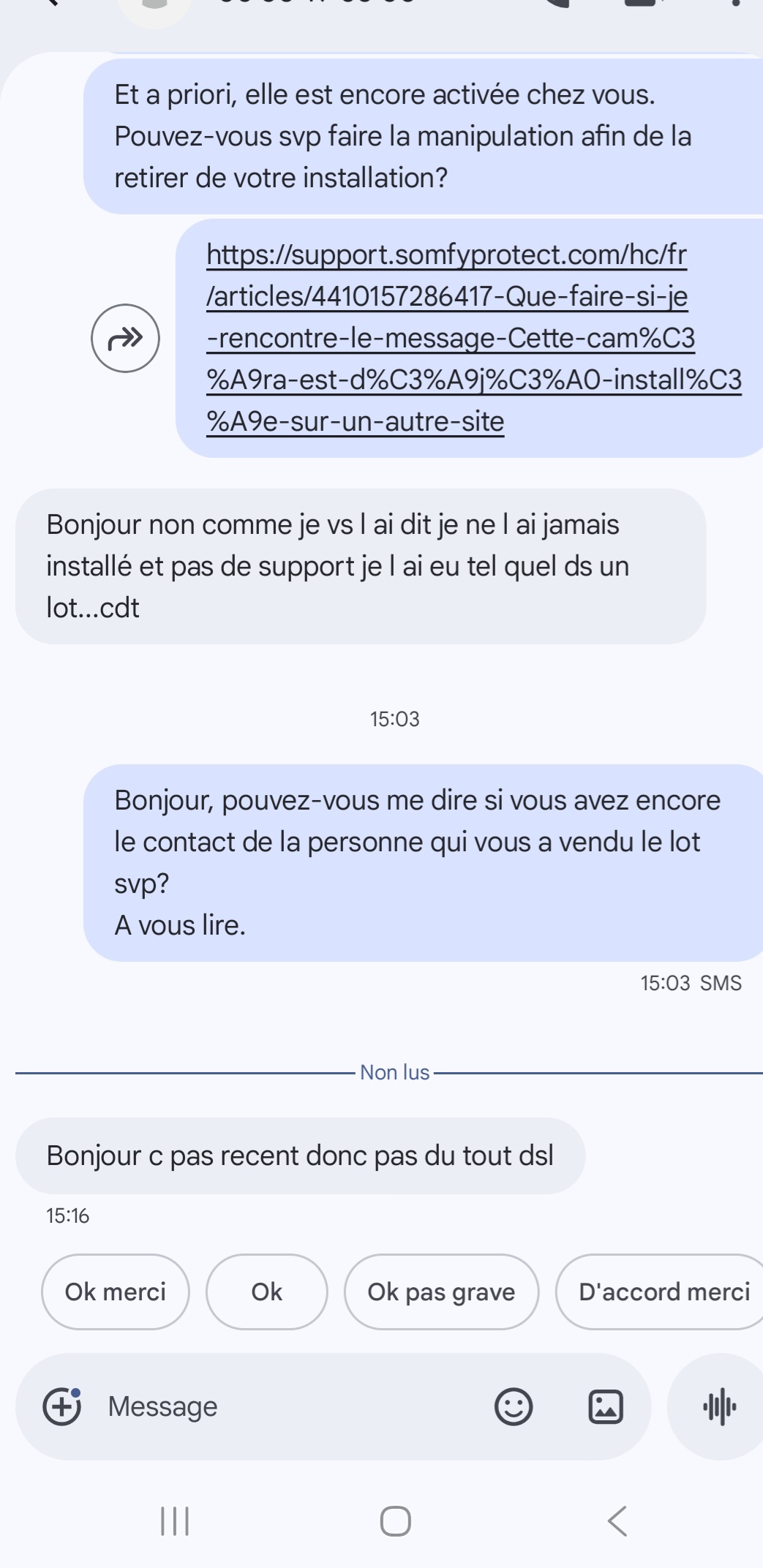The height and width of the screenshot is (1568, 763).
Task: Send the 'Ok merci' suggested reply
Action: pos(116,1292)
